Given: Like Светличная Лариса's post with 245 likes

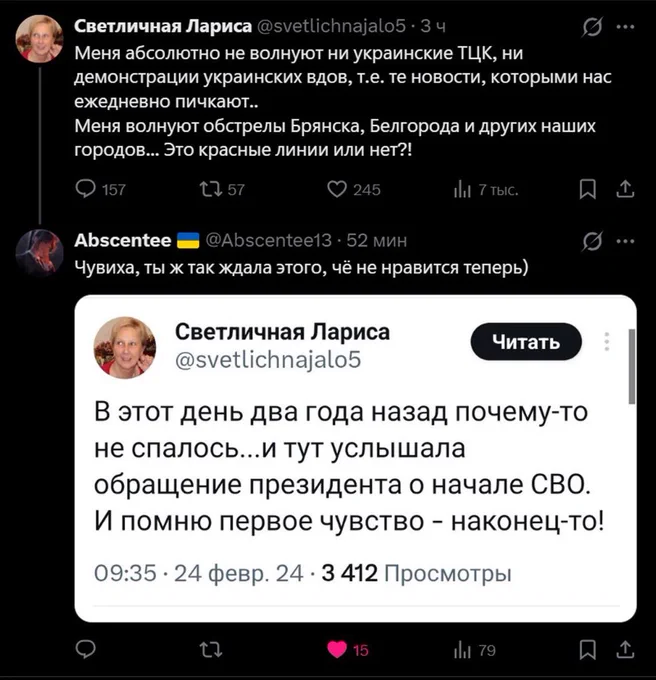Looking at the screenshot, I should [338, 190].
